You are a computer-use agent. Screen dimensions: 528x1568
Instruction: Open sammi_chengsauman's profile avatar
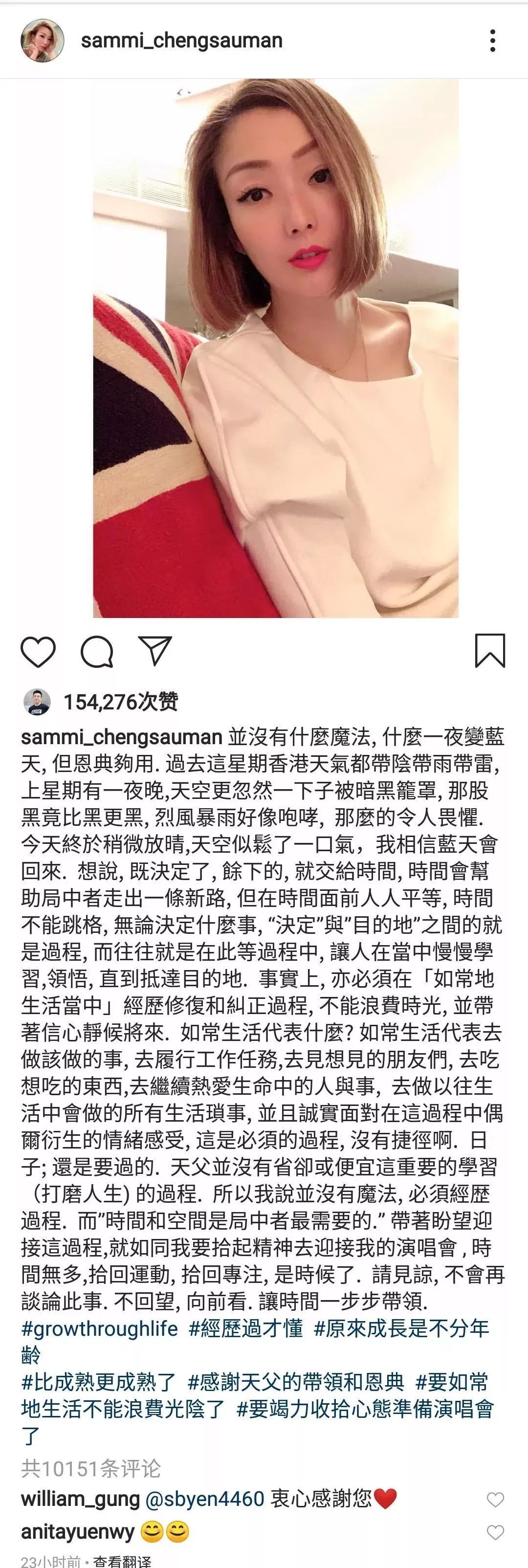pos(43,41)
